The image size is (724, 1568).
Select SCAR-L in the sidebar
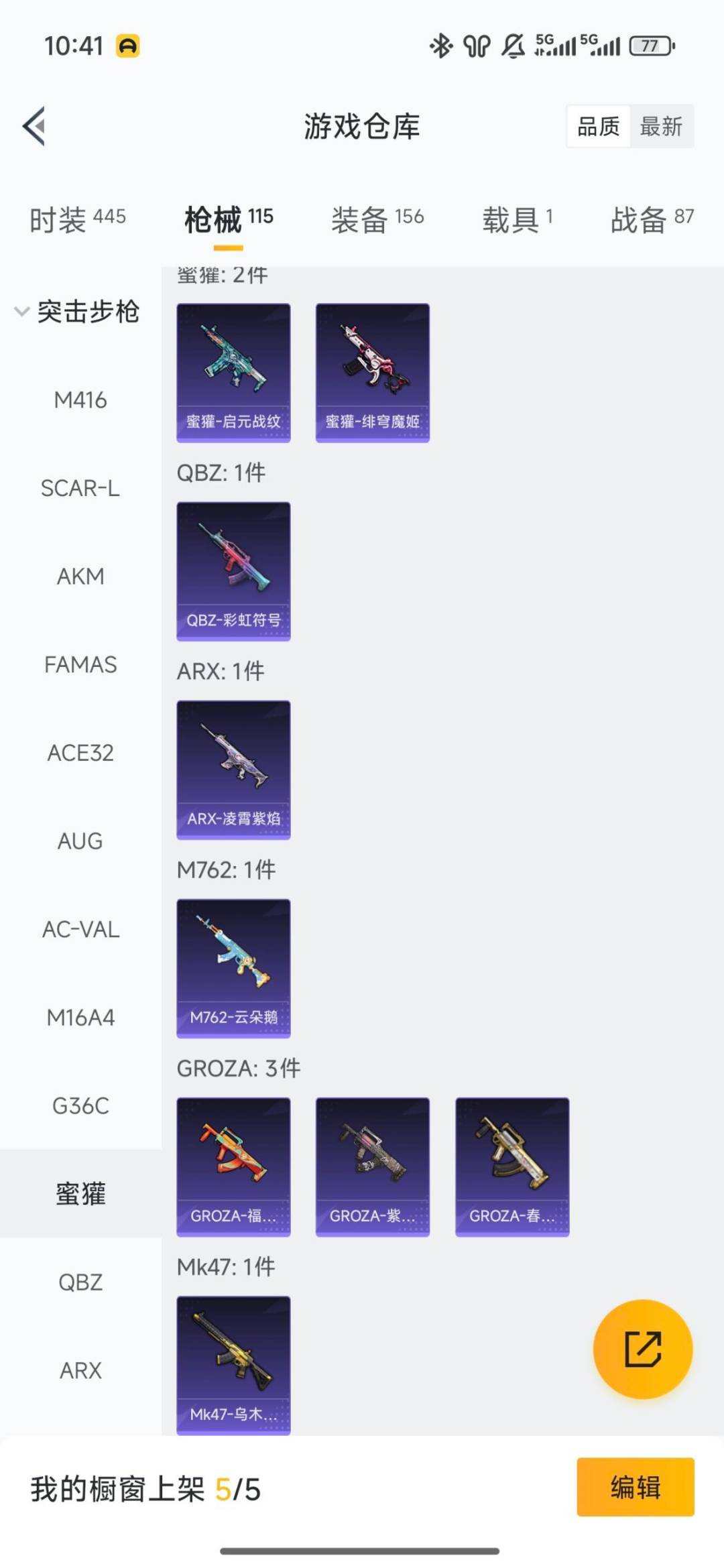tap(80, 488)
